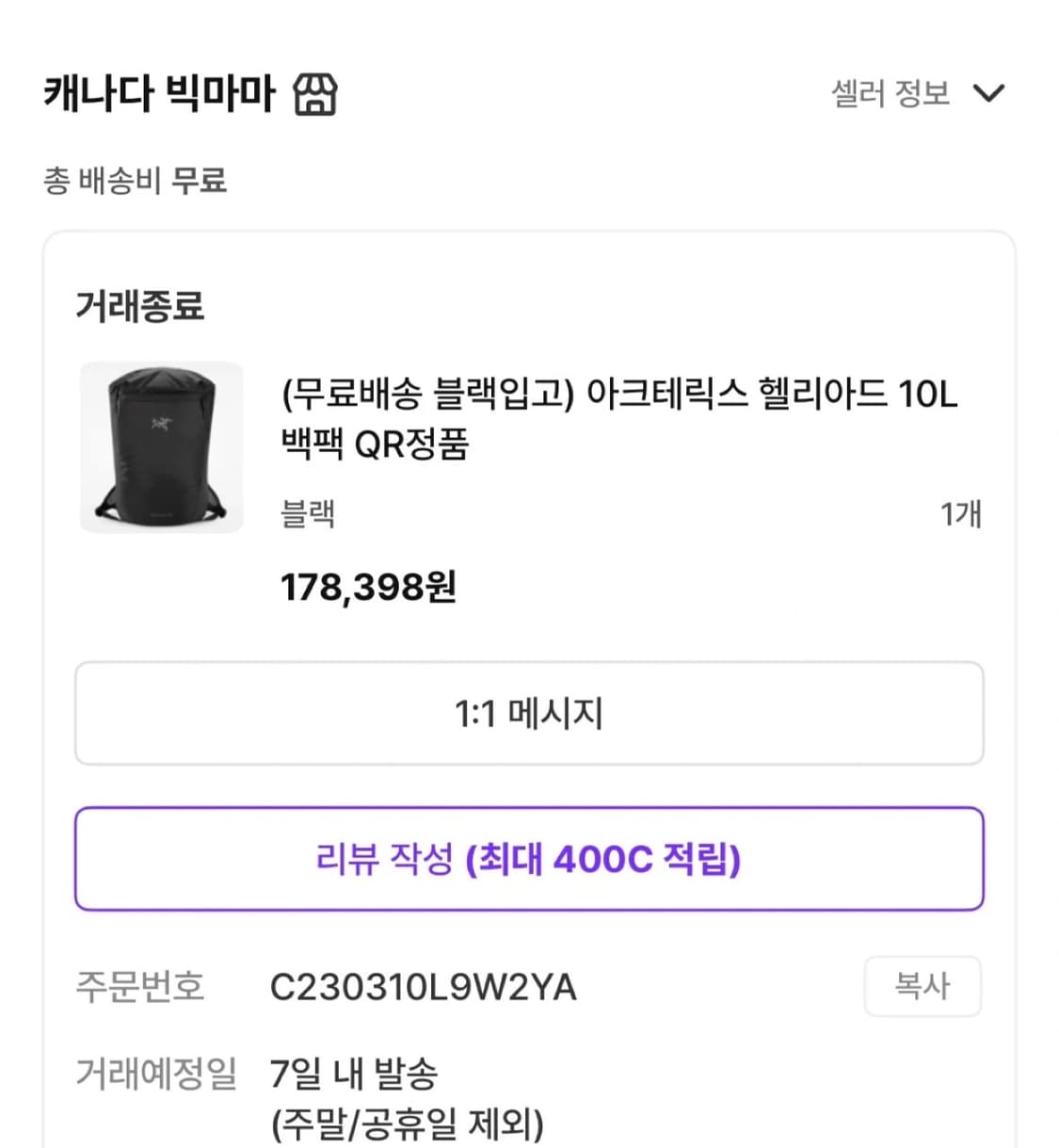Collapse seller info using the chevron arrow
Screen dimensions: 1059x1148
tap(987, 92)
